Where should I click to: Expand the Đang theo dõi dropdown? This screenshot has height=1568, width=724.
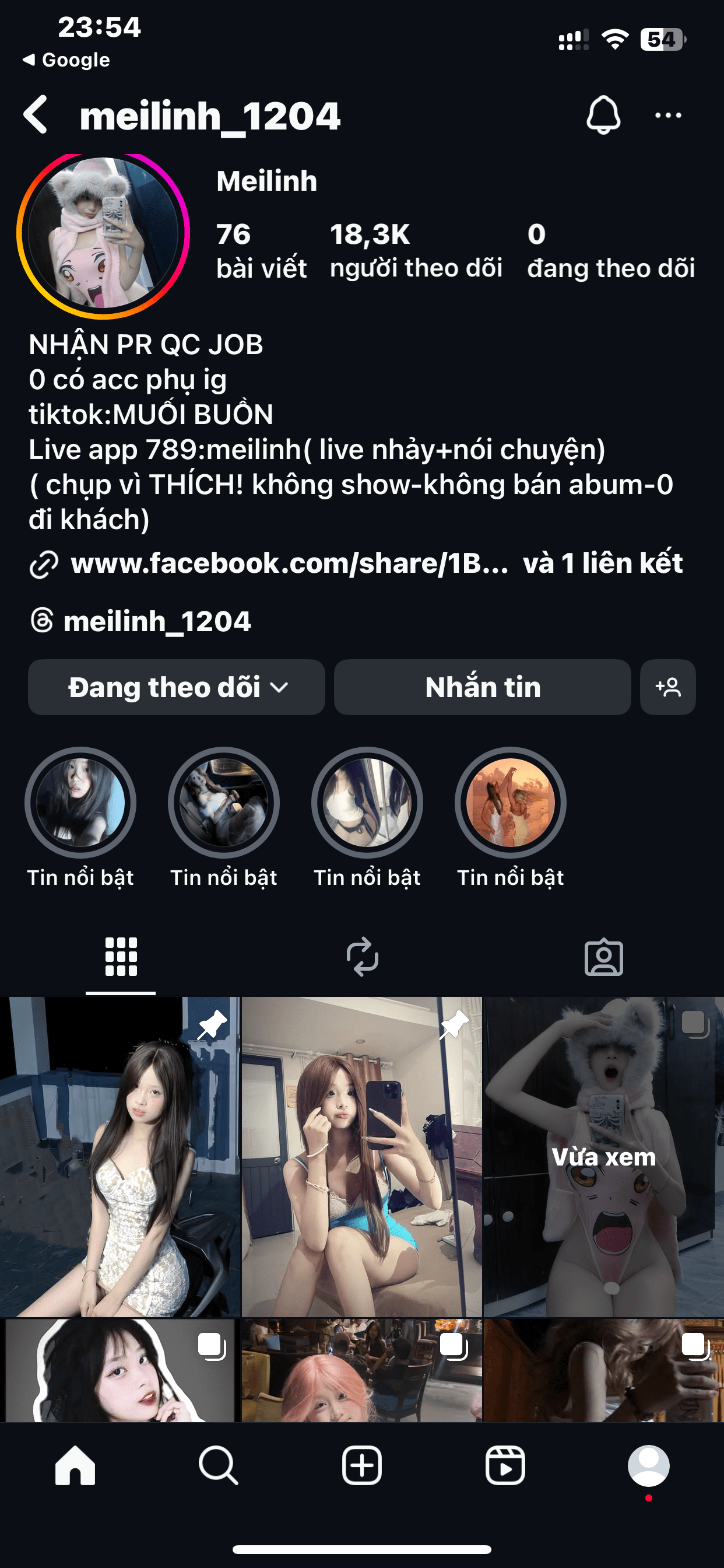click(x=177, y=687)
